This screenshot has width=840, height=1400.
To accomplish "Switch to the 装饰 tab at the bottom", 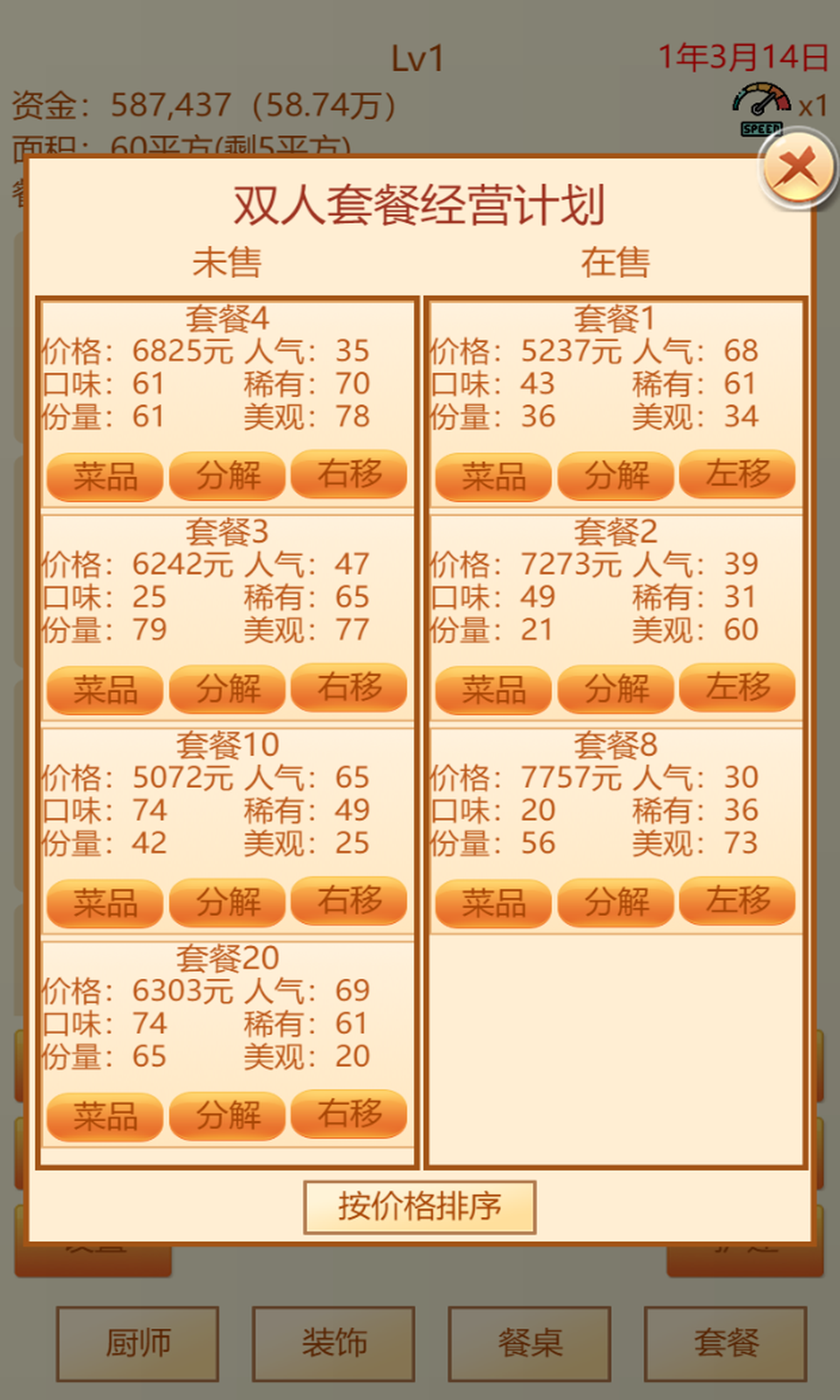I will [x=332, y=1343].
